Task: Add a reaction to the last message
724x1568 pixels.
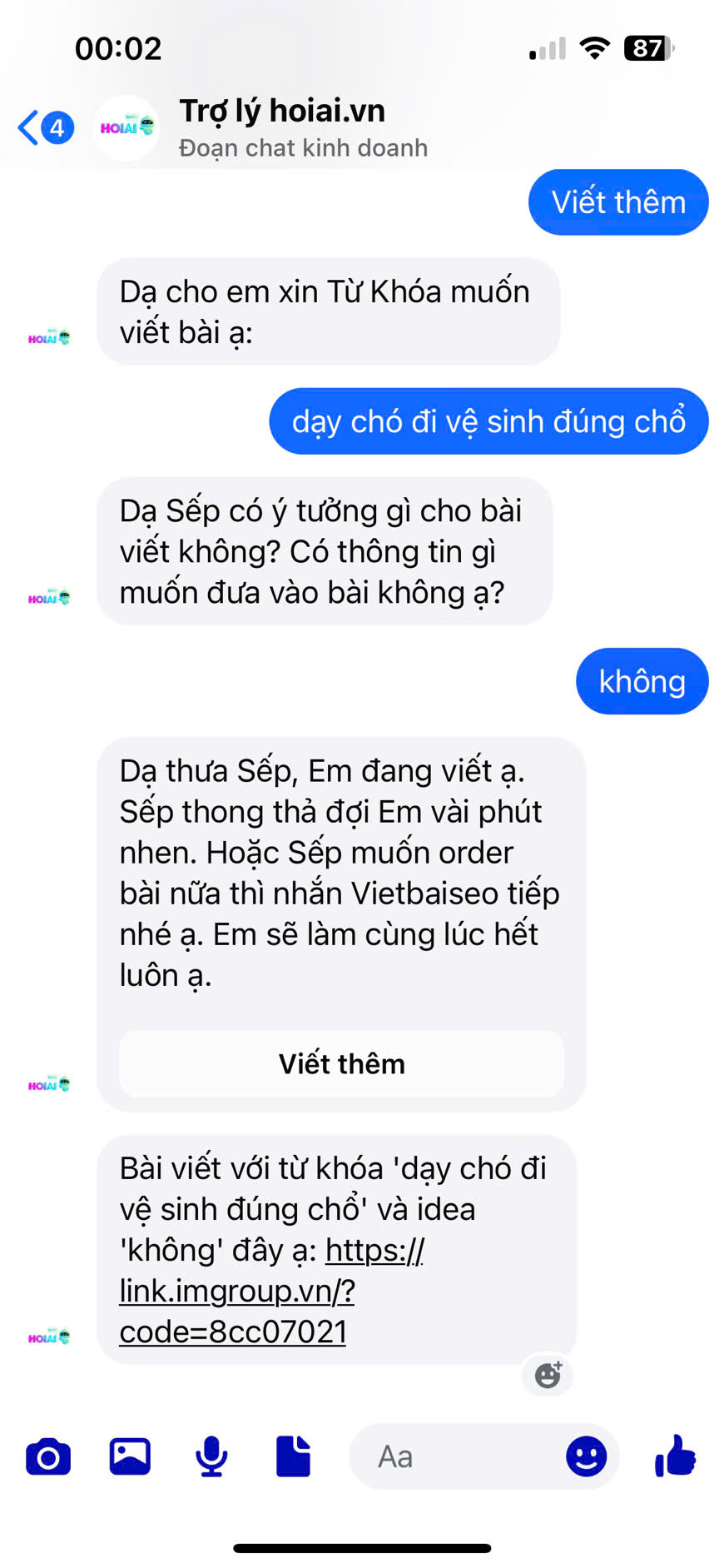Action: [548, 1375]
